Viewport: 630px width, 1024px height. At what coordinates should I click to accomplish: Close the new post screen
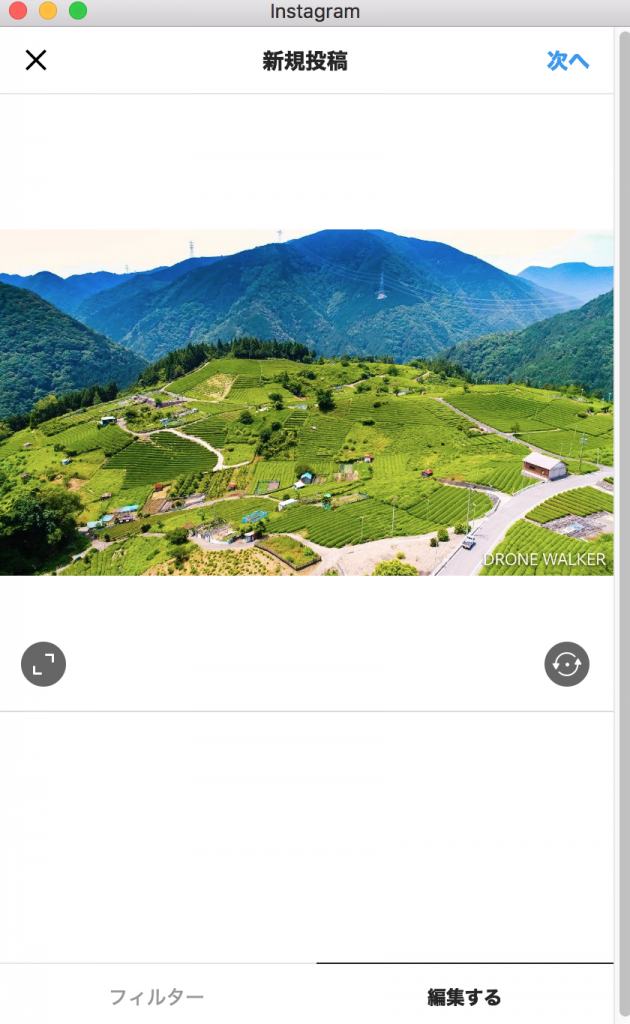[36, 60]
